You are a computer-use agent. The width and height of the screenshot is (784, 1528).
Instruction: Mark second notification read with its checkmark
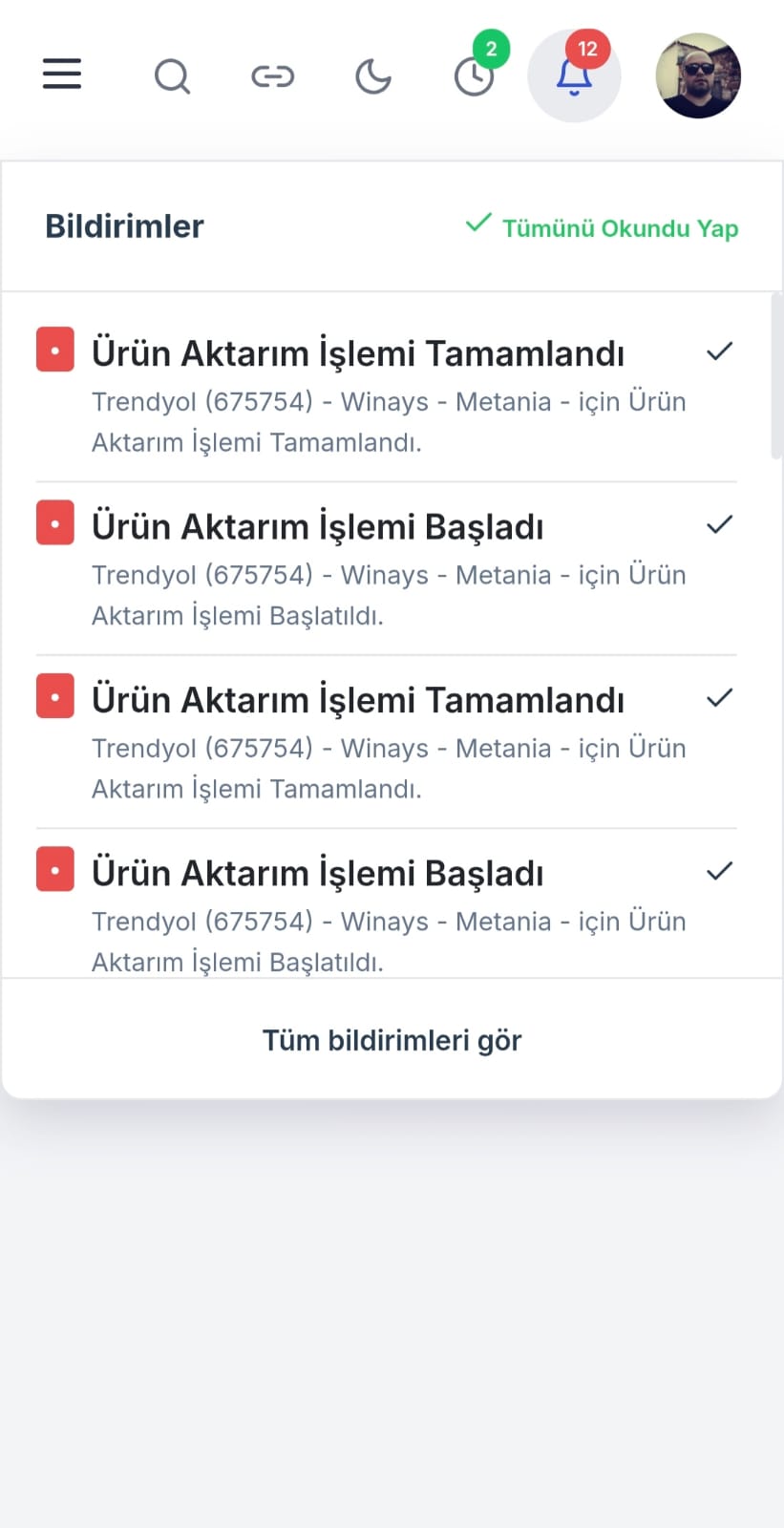click(719, 524)
